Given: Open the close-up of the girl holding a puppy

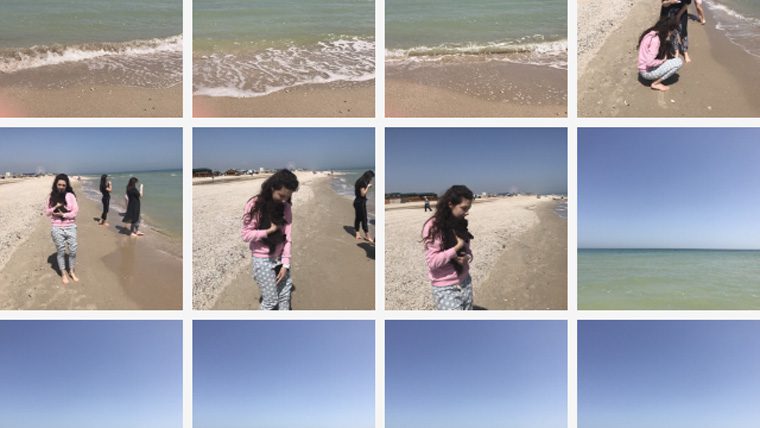Looking at the screenshot, I should coord(475,218).
